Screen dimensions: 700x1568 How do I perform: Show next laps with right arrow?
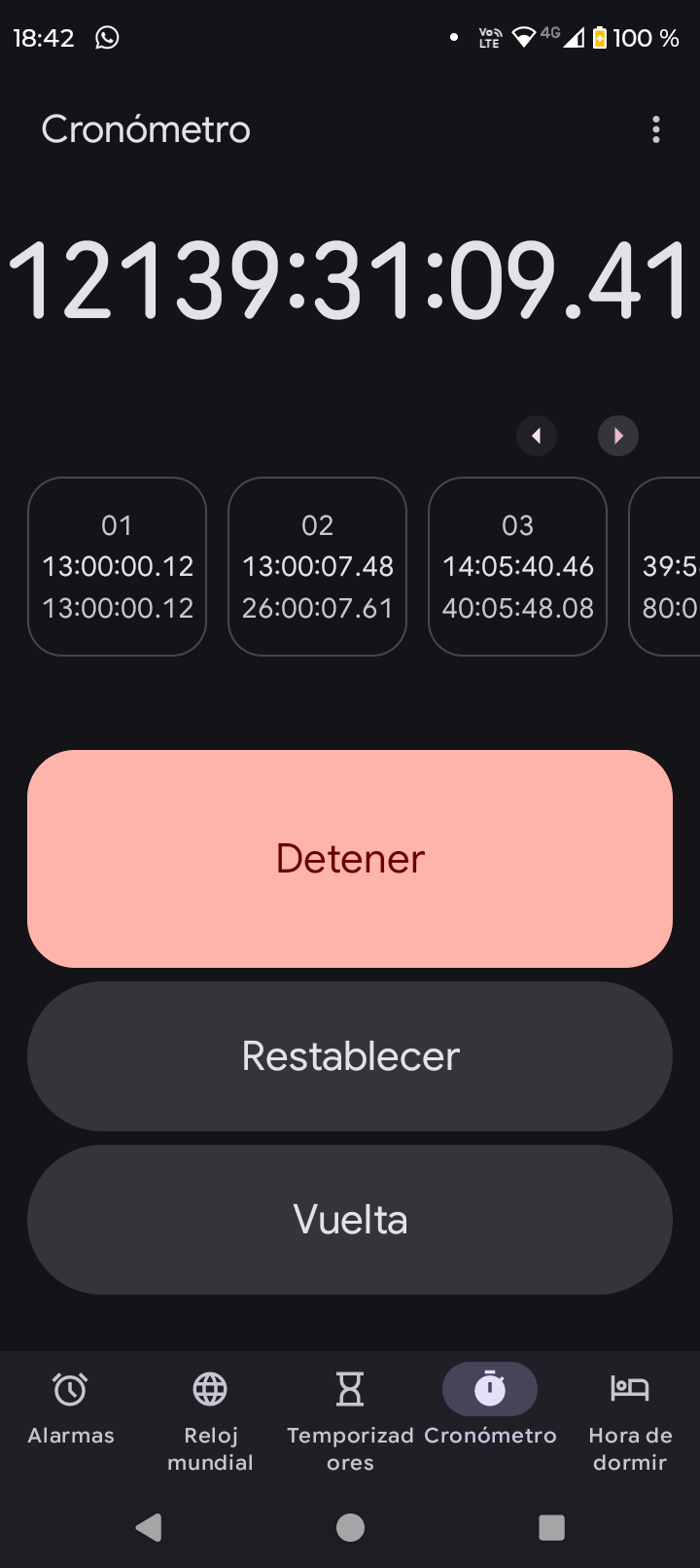(618, 436)
